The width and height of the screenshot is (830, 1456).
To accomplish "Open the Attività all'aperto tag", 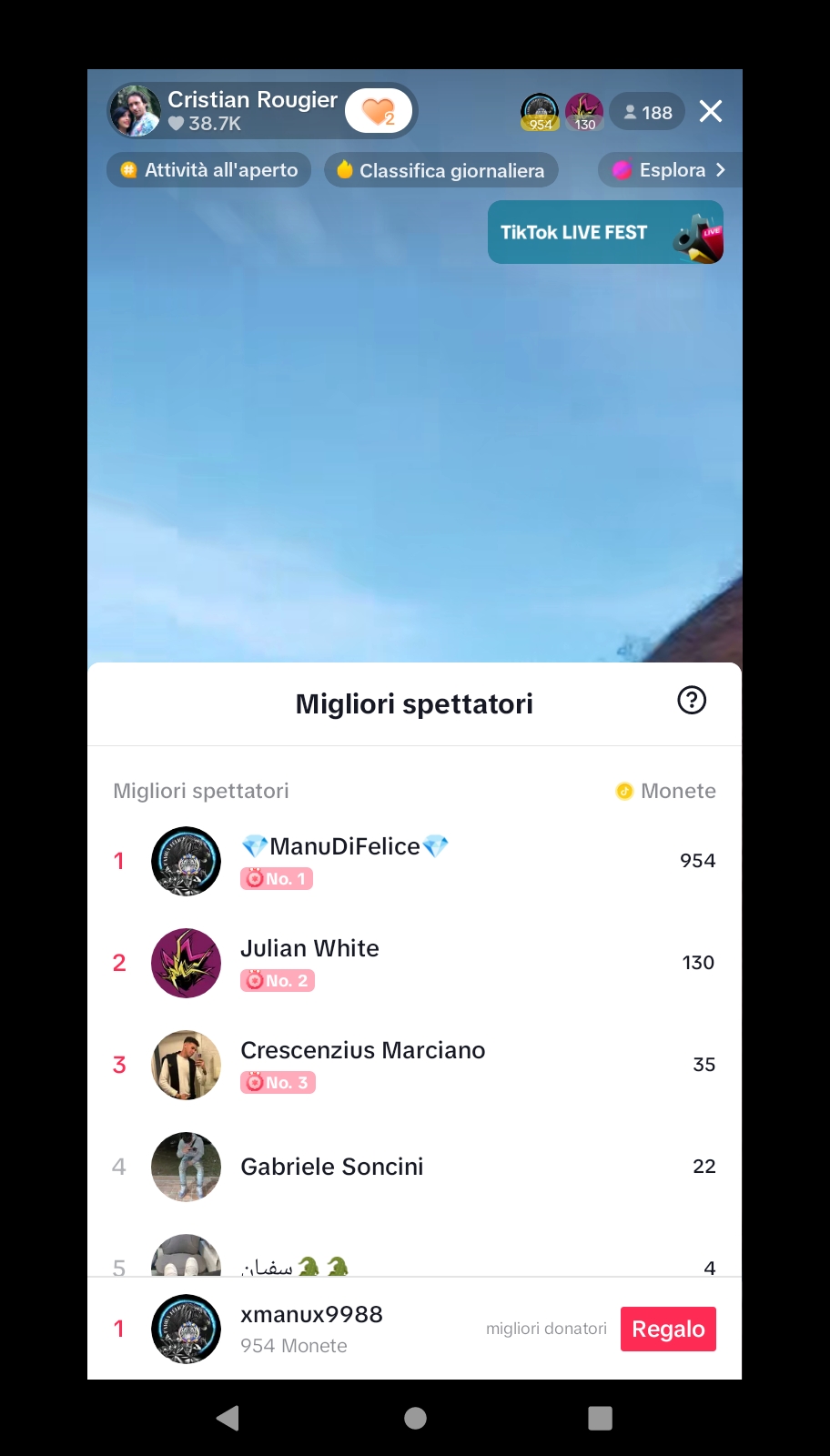I will tap(209, 170).
